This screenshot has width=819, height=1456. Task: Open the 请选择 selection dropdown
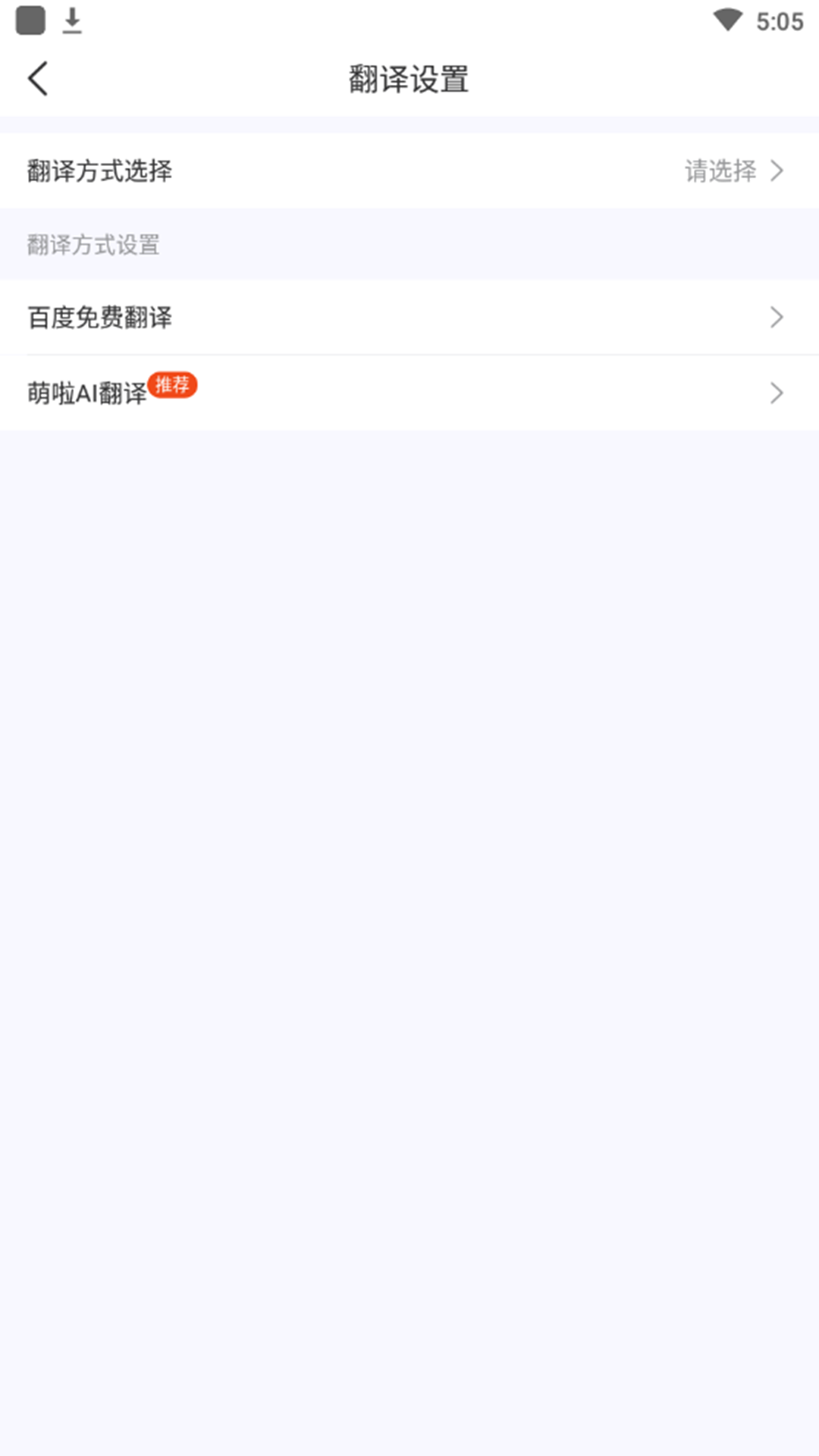(720, 171)
